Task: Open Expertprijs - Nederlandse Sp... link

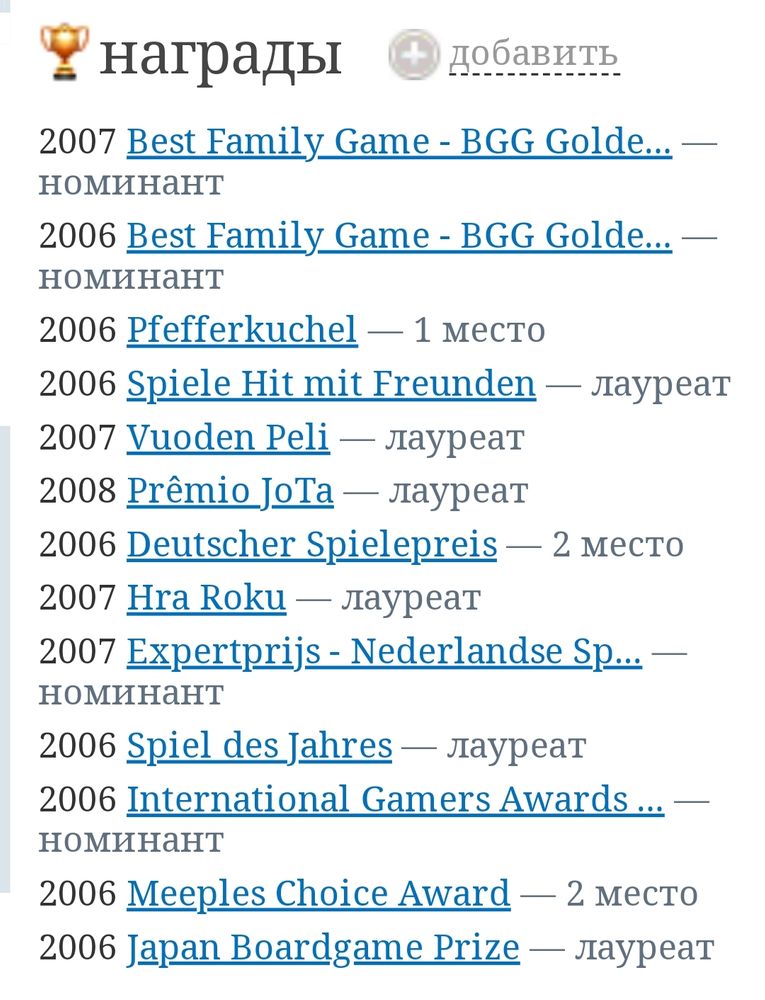Action: click(384, 652)
